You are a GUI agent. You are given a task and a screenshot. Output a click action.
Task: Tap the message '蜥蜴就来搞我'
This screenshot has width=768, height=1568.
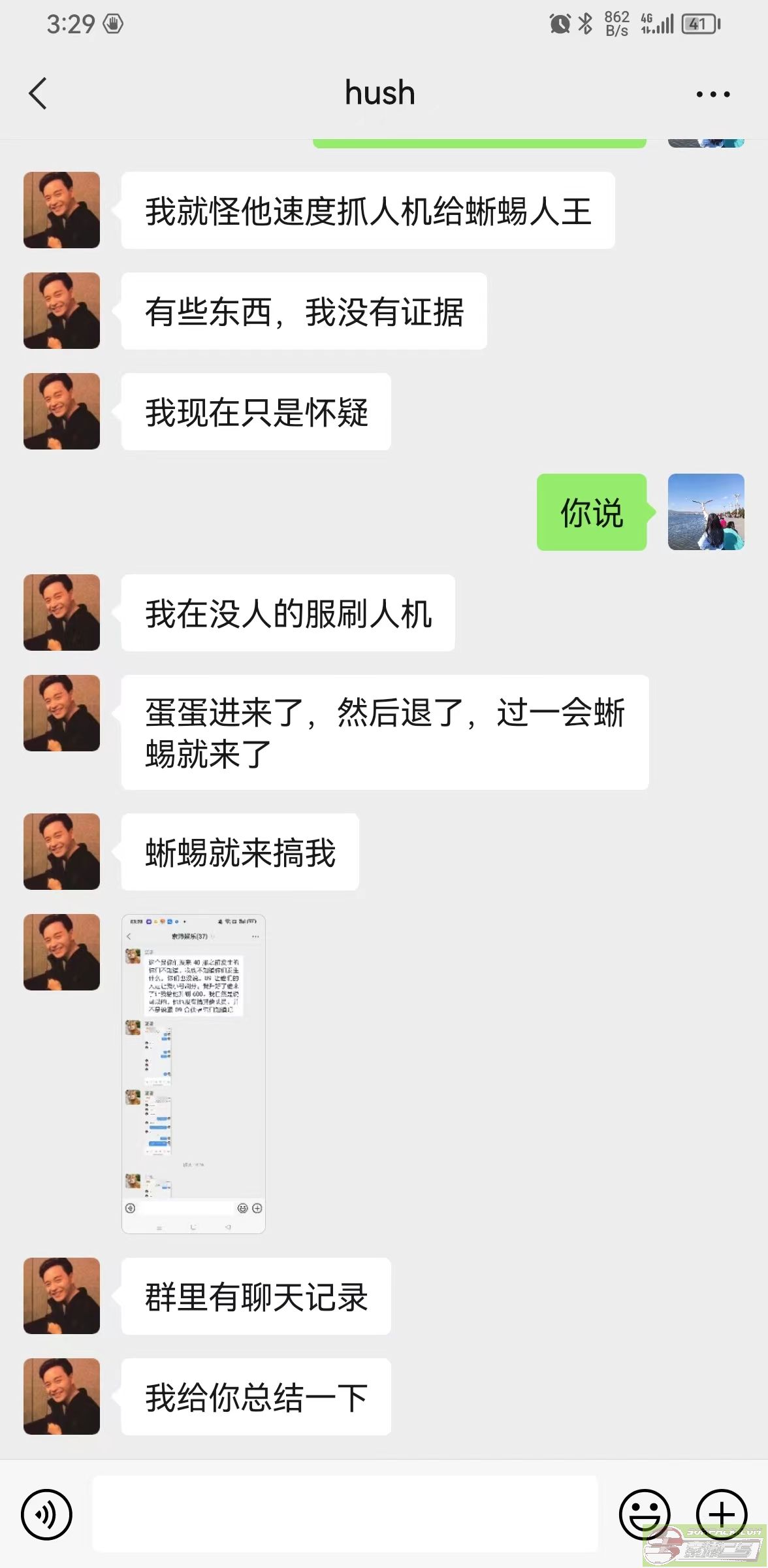tap(238, 851)
